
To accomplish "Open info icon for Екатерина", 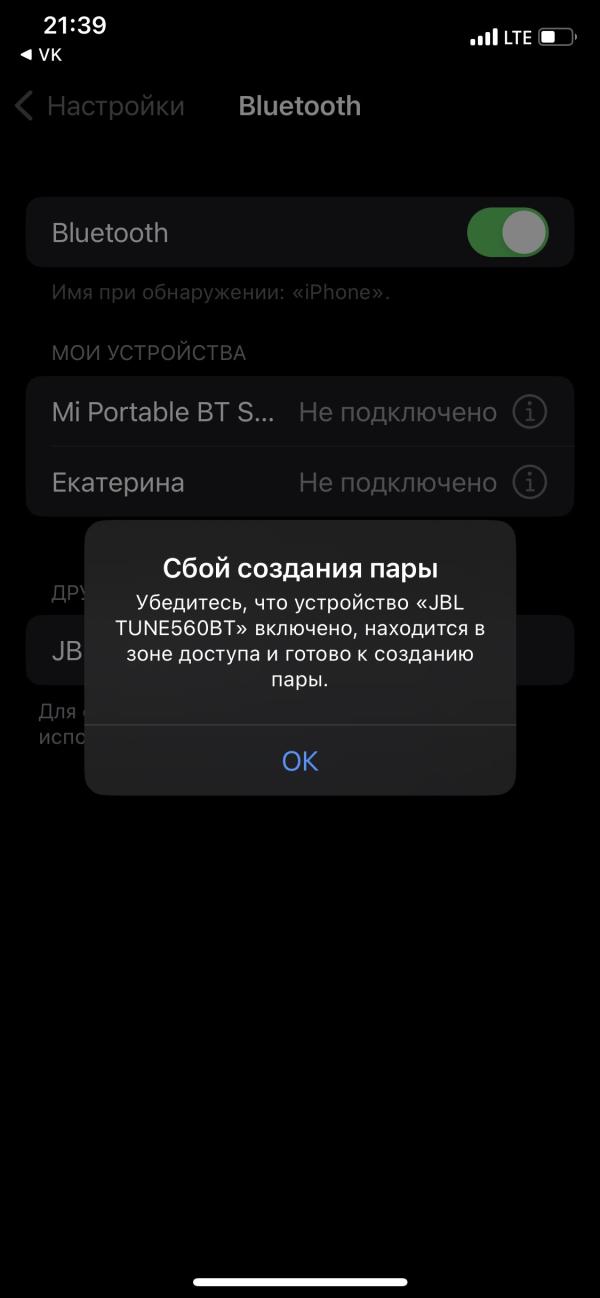I will tap(530, 483).
